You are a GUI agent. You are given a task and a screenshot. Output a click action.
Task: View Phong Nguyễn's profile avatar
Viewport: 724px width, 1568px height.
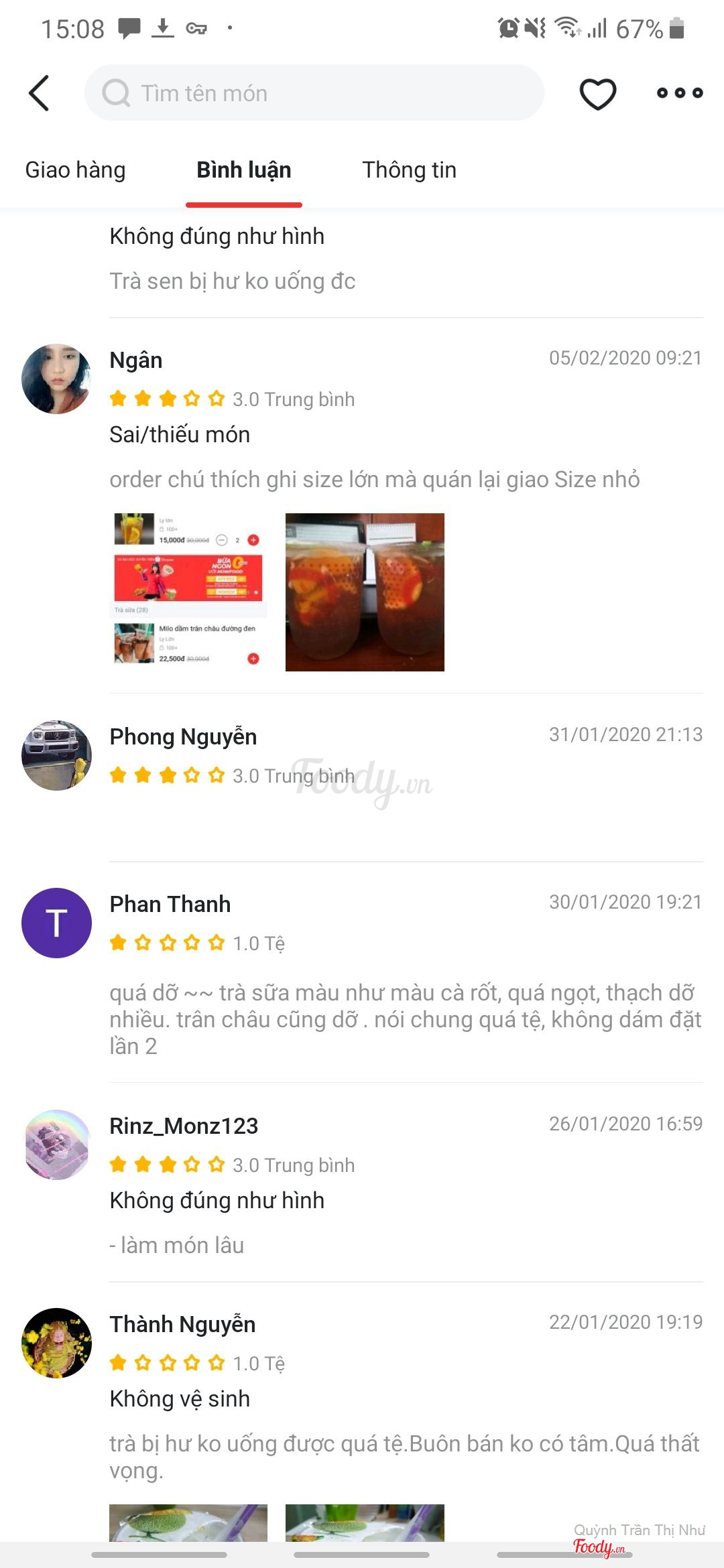[x=56, y=755]
